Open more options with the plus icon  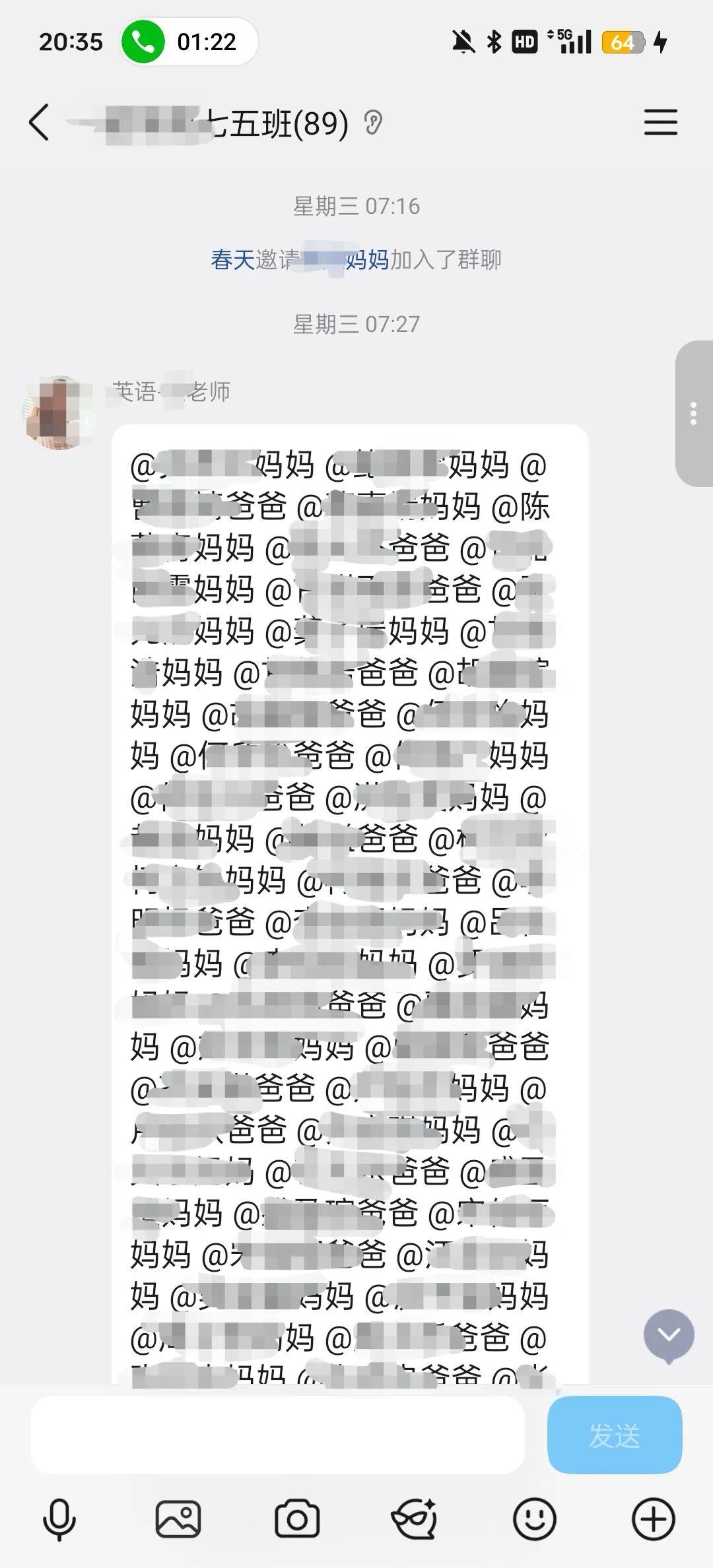654,1519
